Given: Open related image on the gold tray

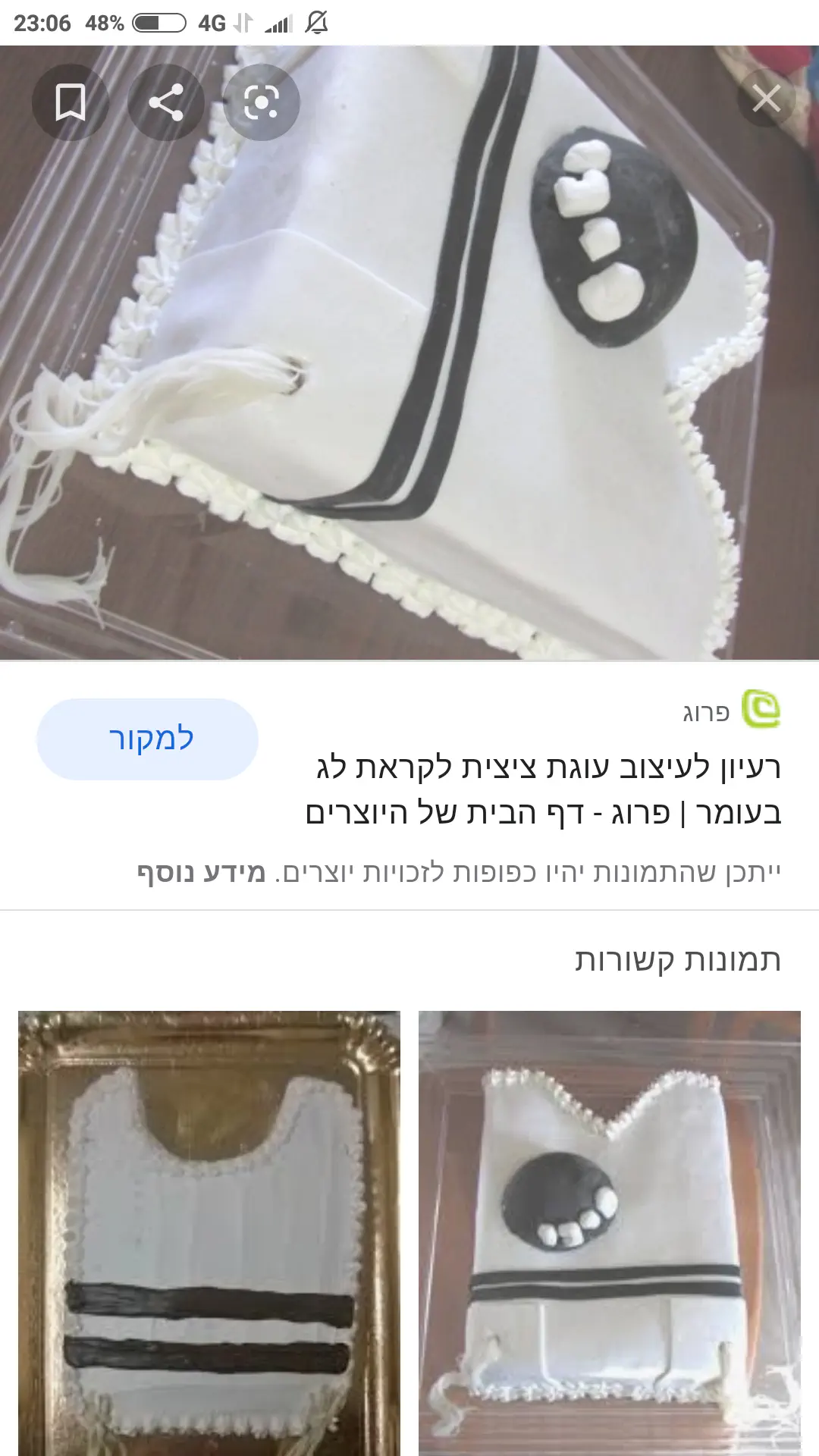Looking at the screenshot, I should [x=209, y=1232].
